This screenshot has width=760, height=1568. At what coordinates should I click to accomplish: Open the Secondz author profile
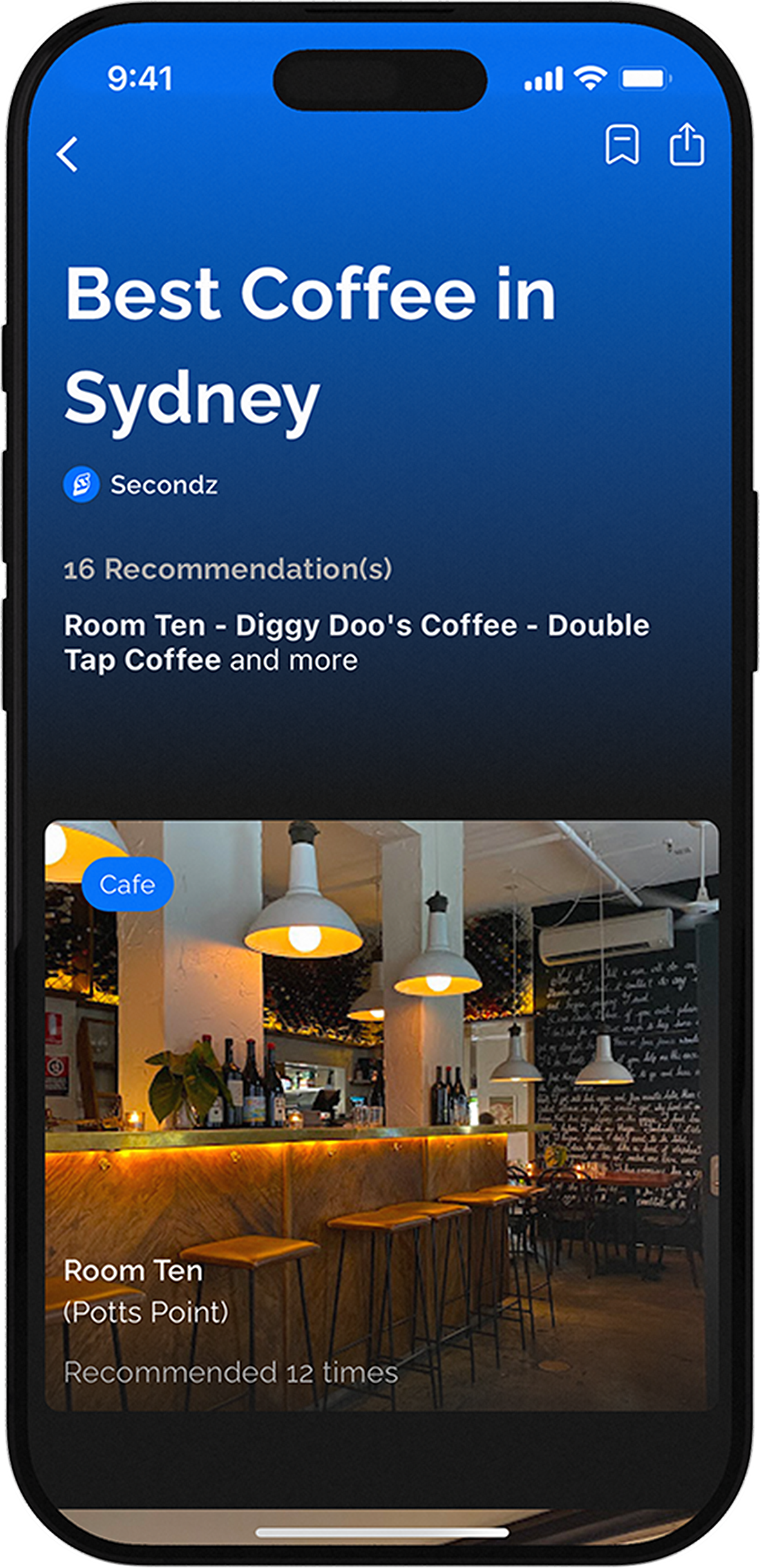coord(142,484)
